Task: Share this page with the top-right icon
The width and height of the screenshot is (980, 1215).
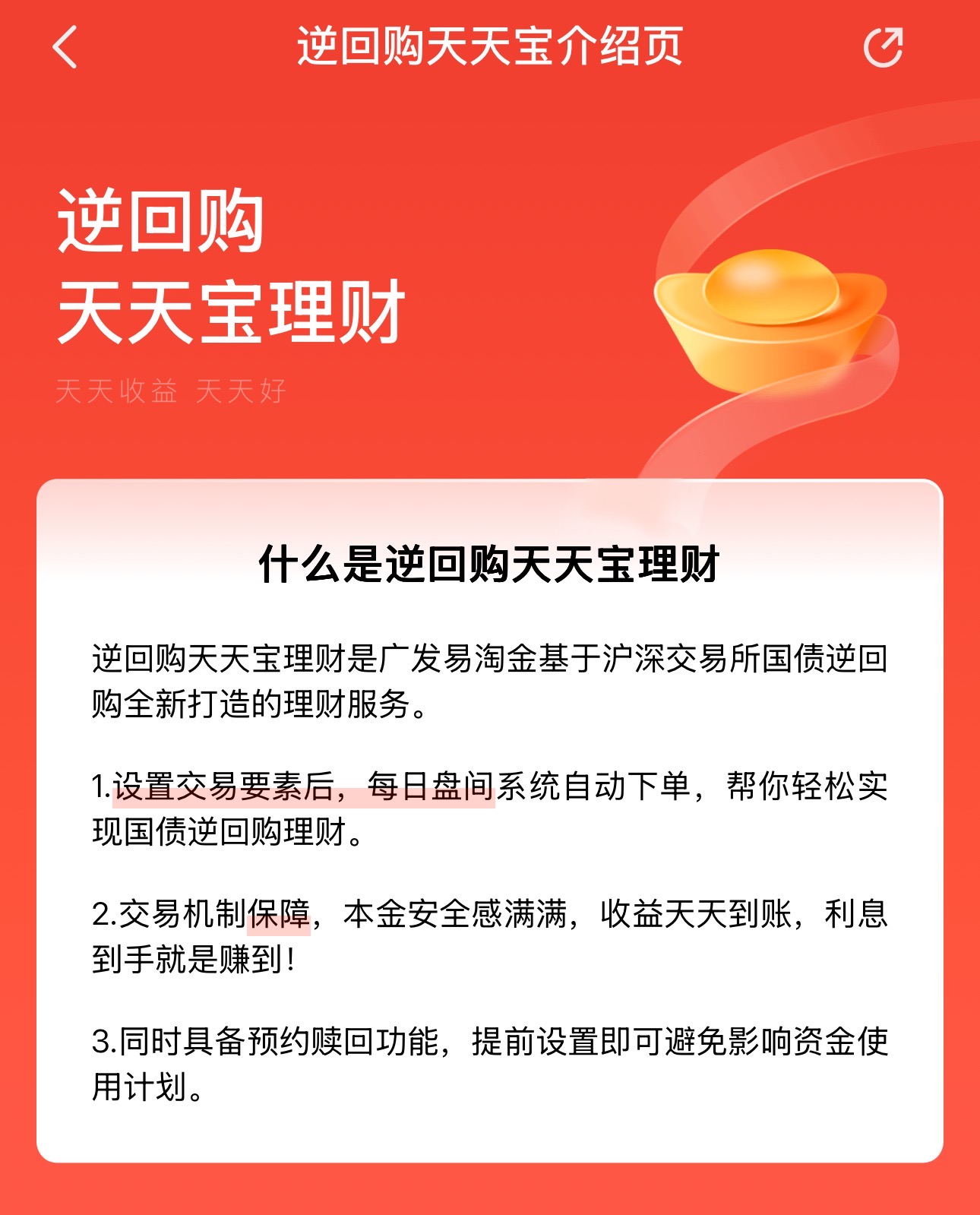Action: pos(884,47)
